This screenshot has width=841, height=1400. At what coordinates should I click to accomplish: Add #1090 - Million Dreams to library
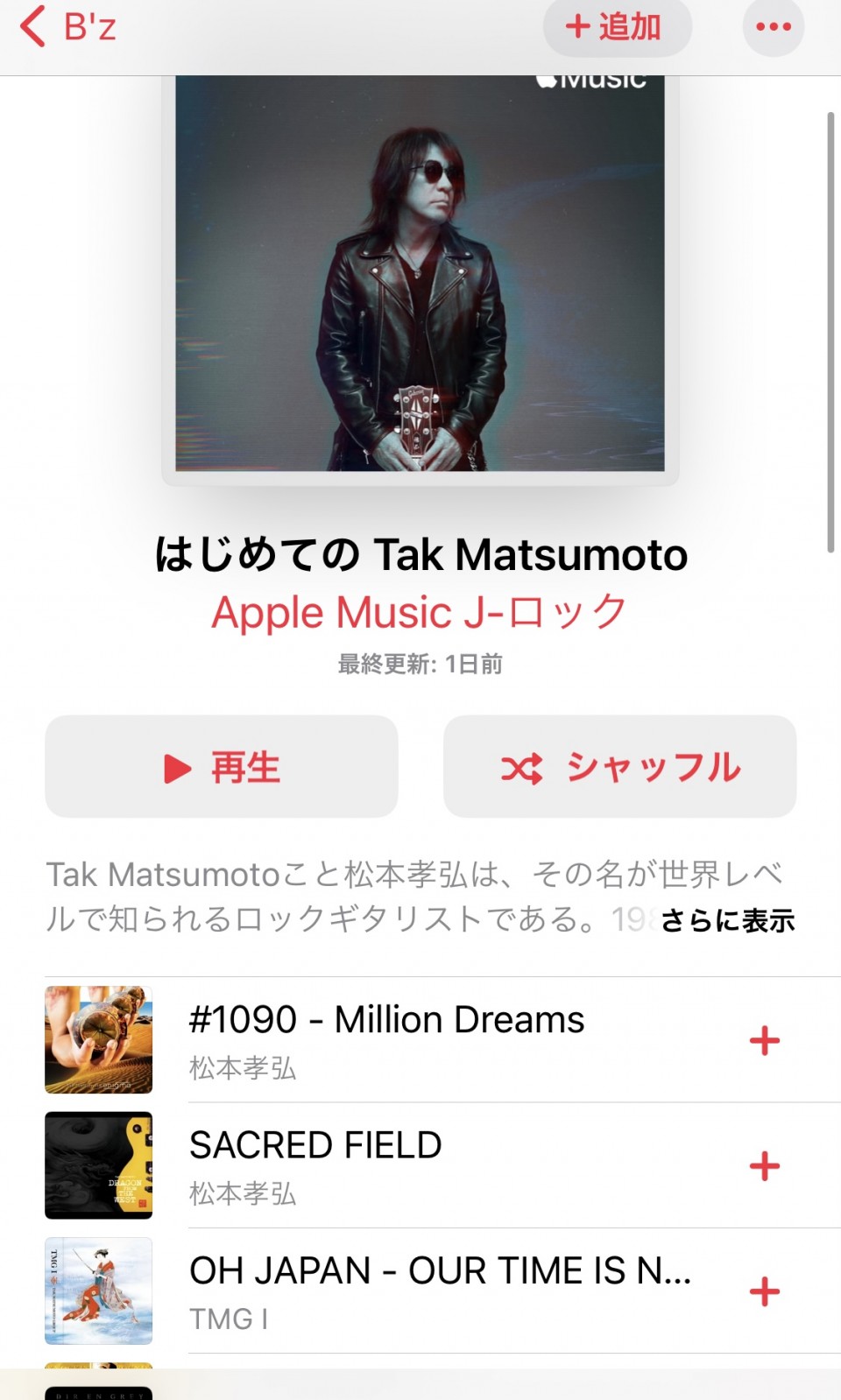coord(764,1040)
